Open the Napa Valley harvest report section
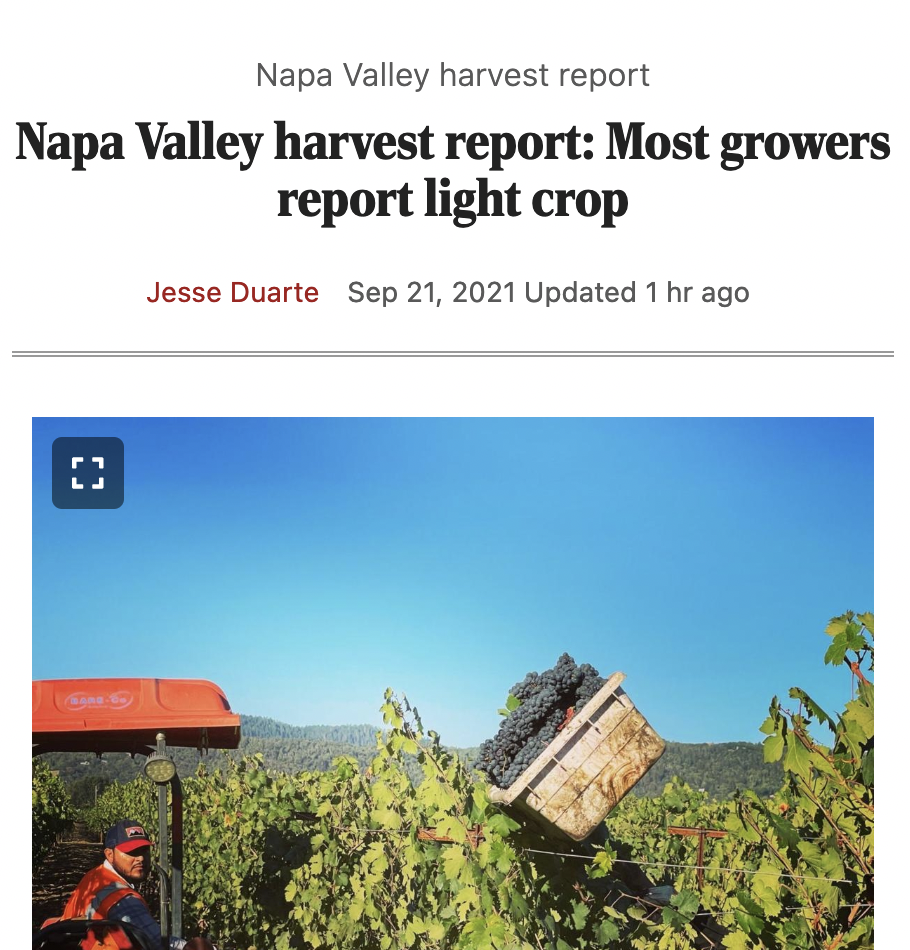This screenshot has height=950, width=910. click(x=453, y=75)
